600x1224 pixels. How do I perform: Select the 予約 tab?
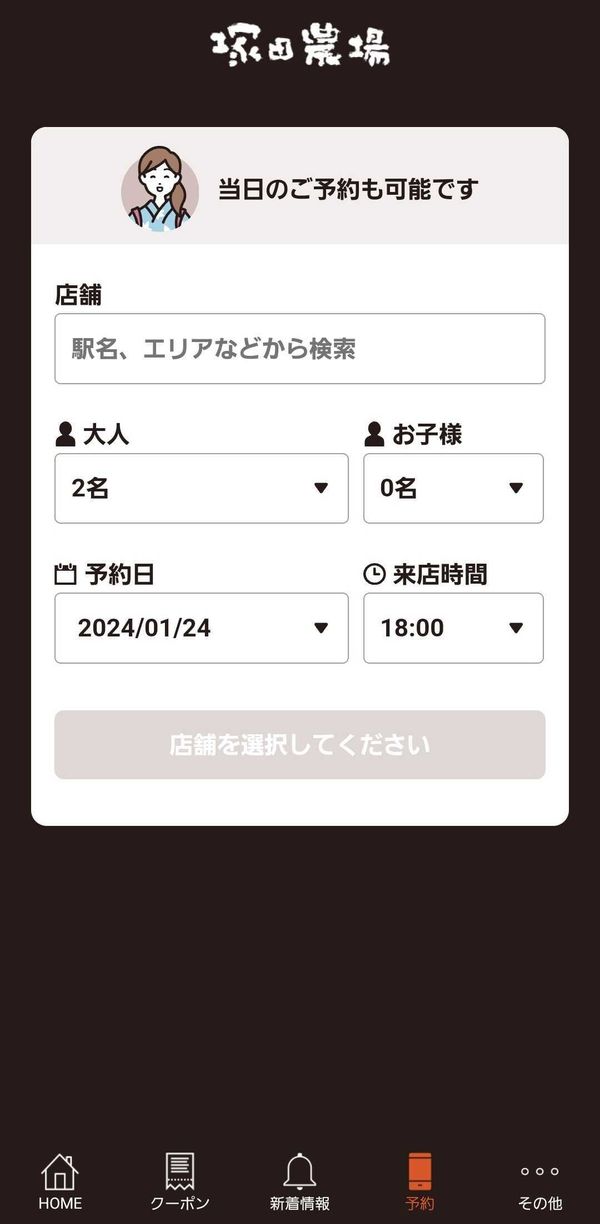coord(420,1182)
